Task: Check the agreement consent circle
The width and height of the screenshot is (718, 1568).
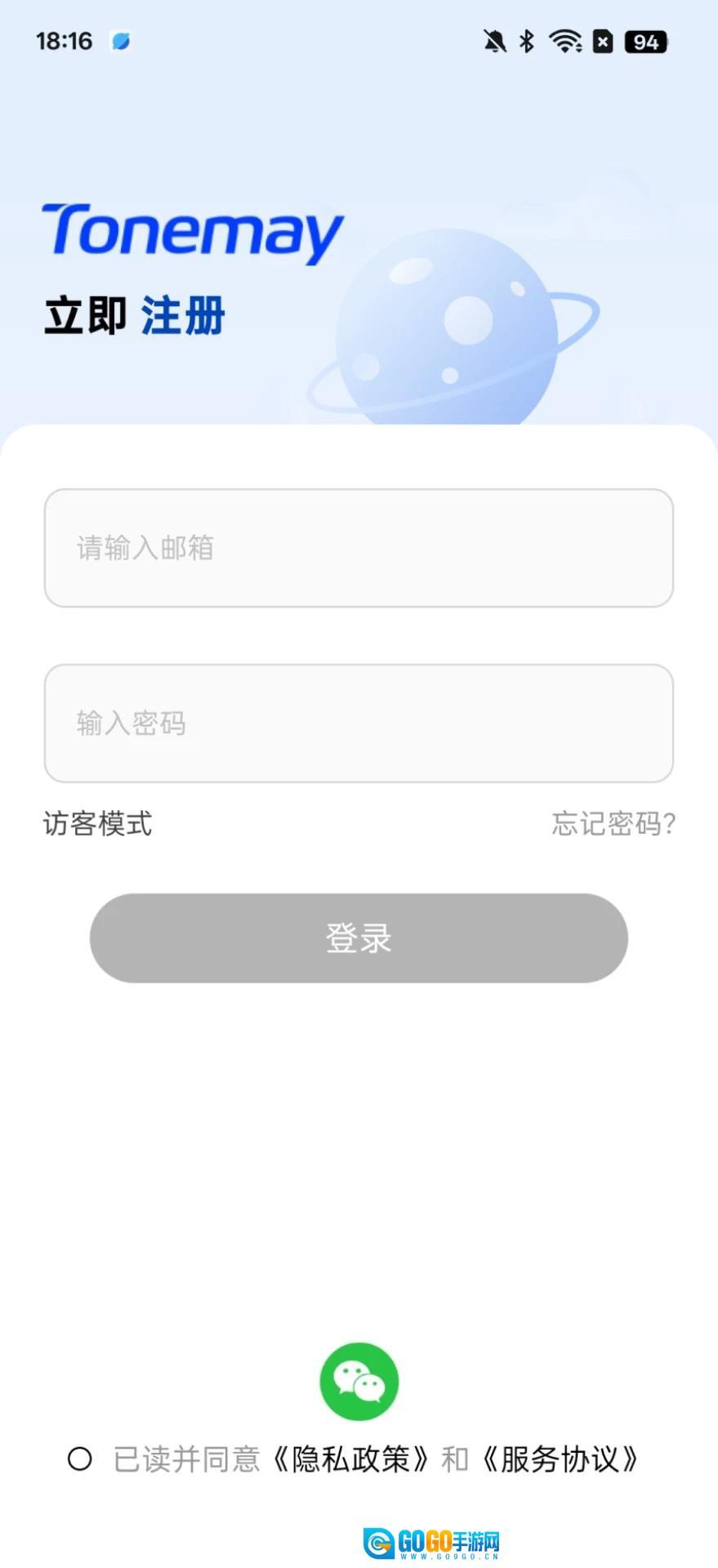Action: 80,1459
